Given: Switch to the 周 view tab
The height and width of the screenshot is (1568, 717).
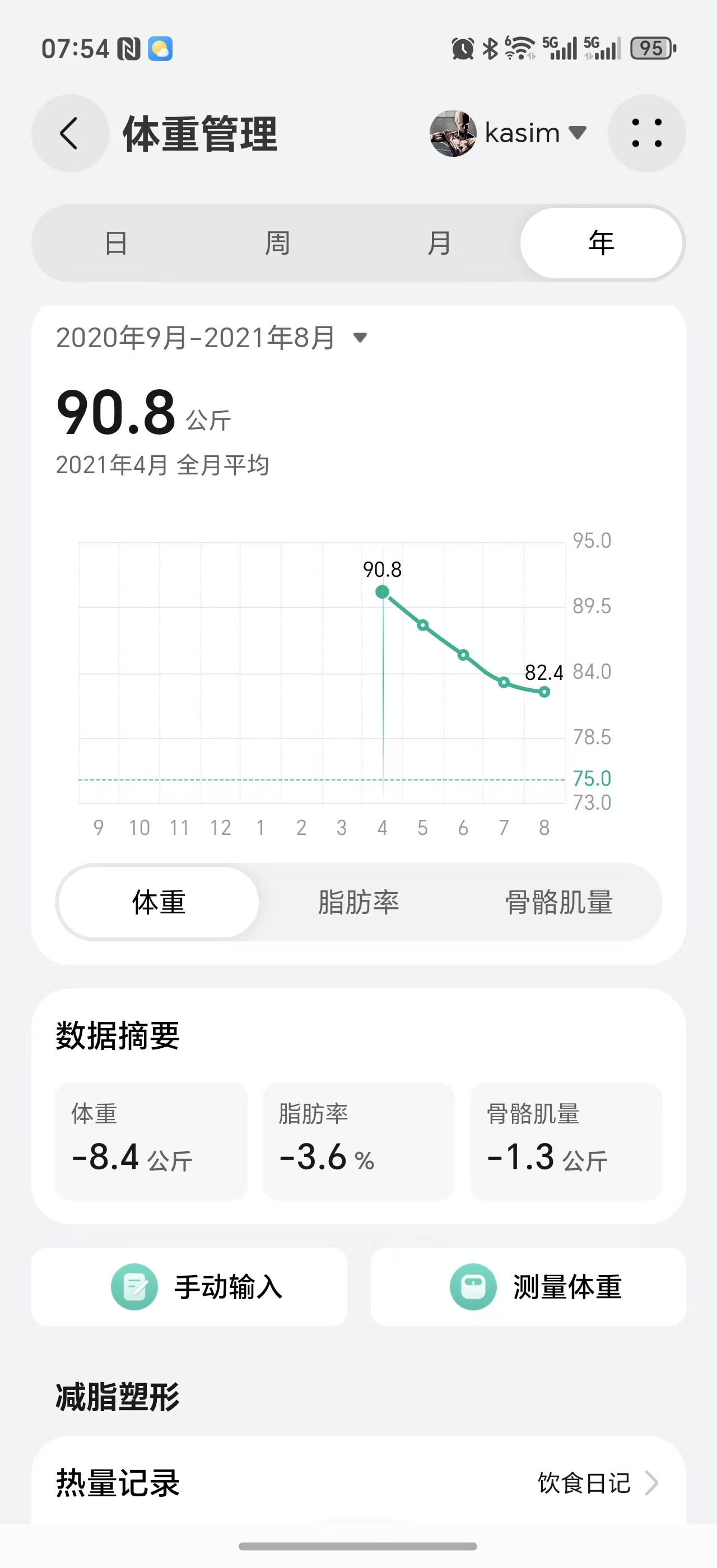Looking at the screenshot, I should 277,244.
